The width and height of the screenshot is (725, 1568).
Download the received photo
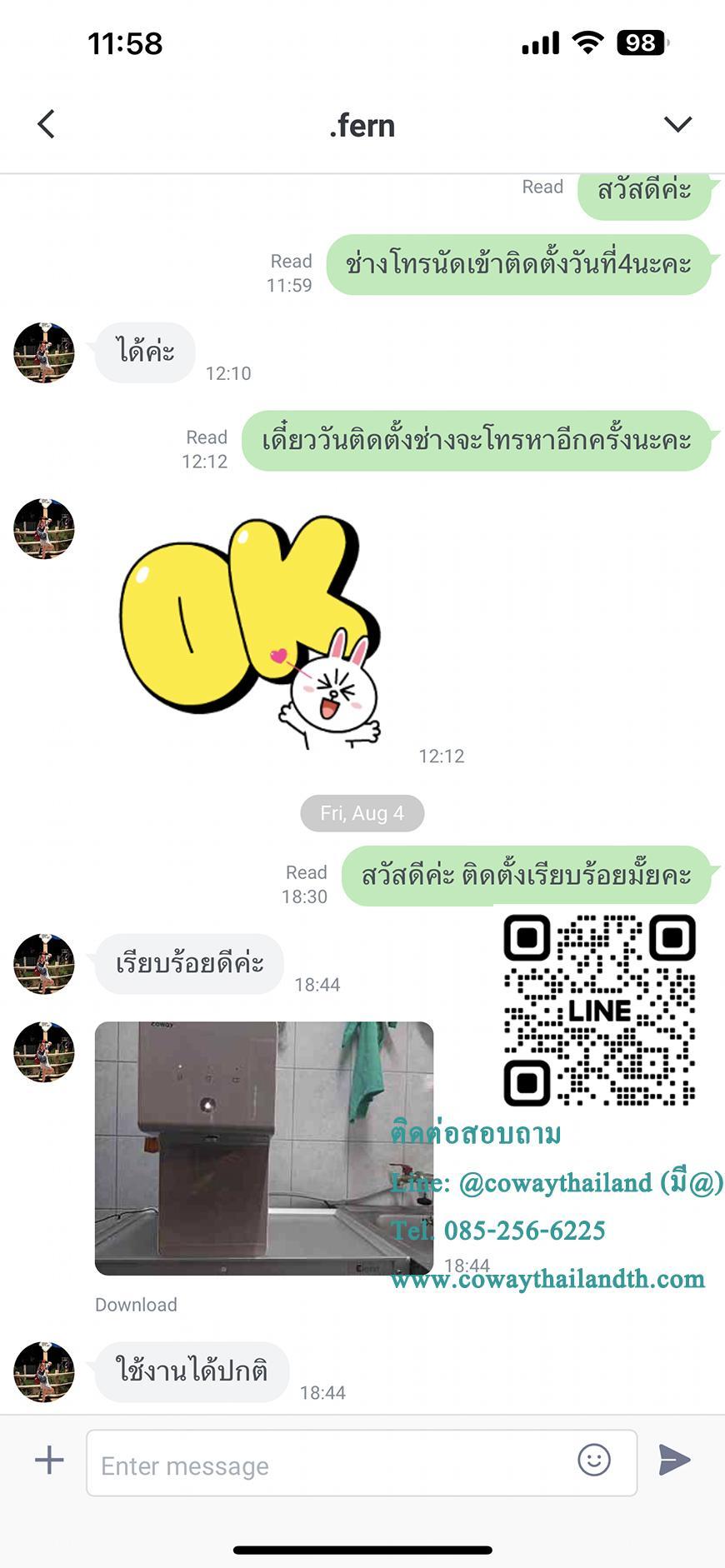[136, 1305]
